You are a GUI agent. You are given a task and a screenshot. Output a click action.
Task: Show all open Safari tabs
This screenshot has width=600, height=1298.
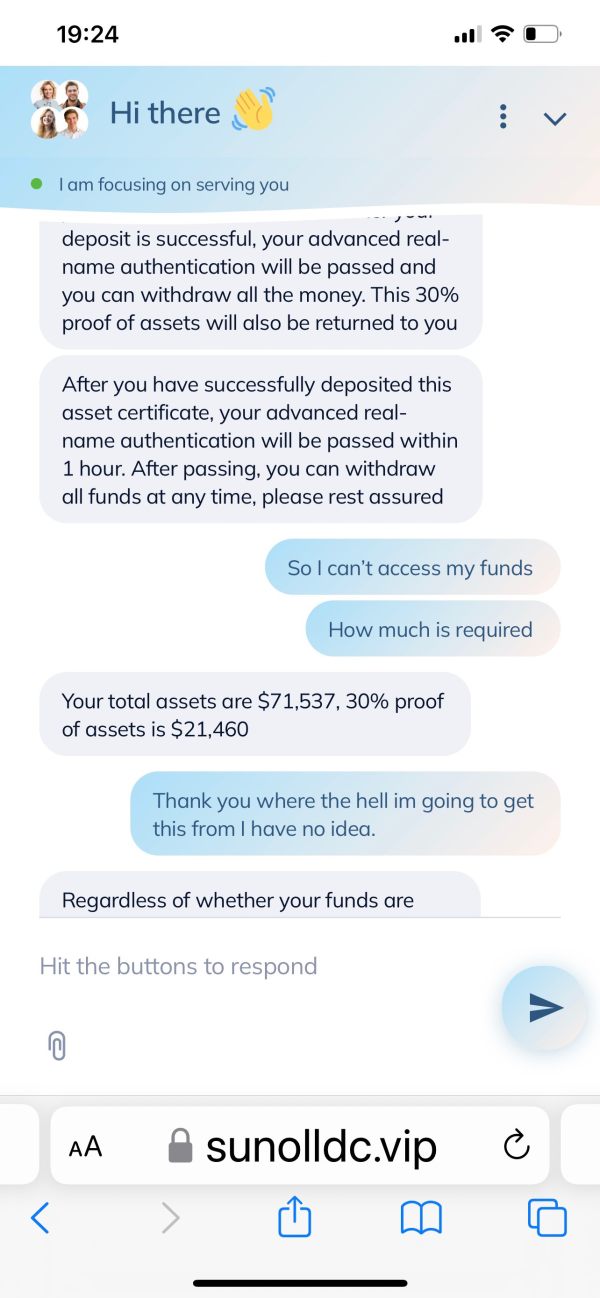click(547, 1218)
